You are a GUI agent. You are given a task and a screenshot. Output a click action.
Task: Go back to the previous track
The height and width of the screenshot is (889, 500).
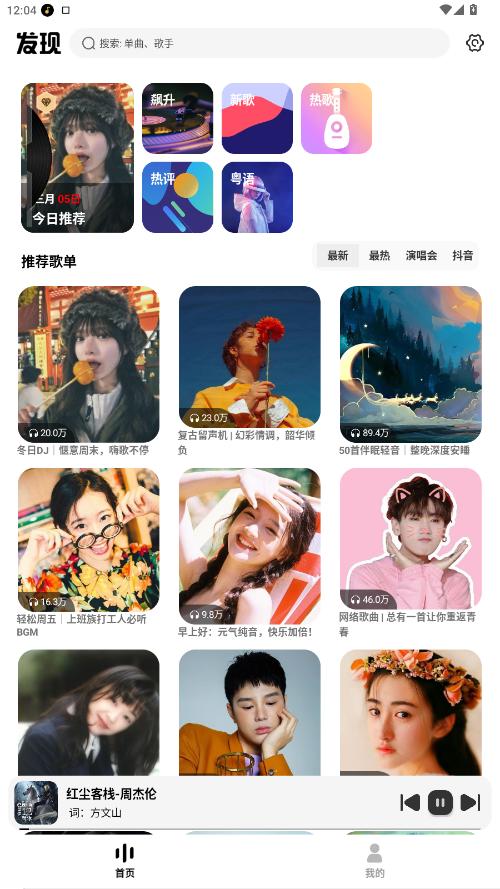(x=410, y=803)
